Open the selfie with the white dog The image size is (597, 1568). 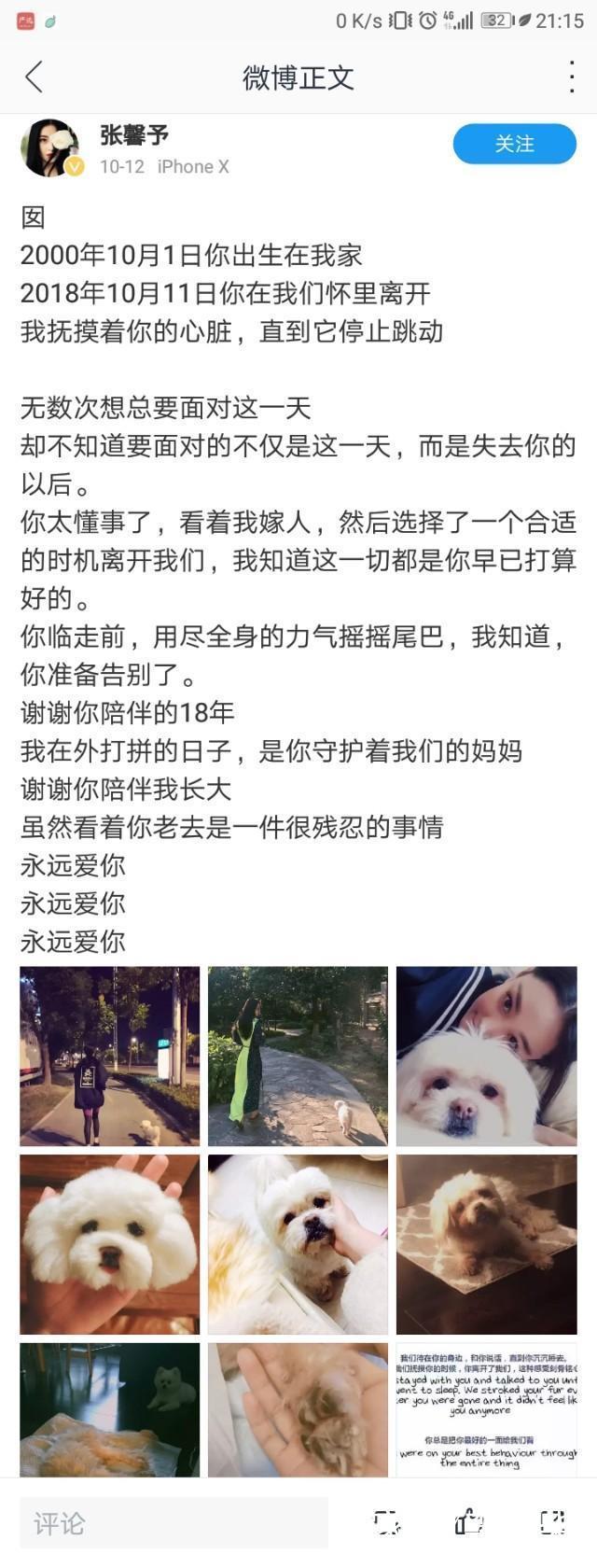(486, 1056)
